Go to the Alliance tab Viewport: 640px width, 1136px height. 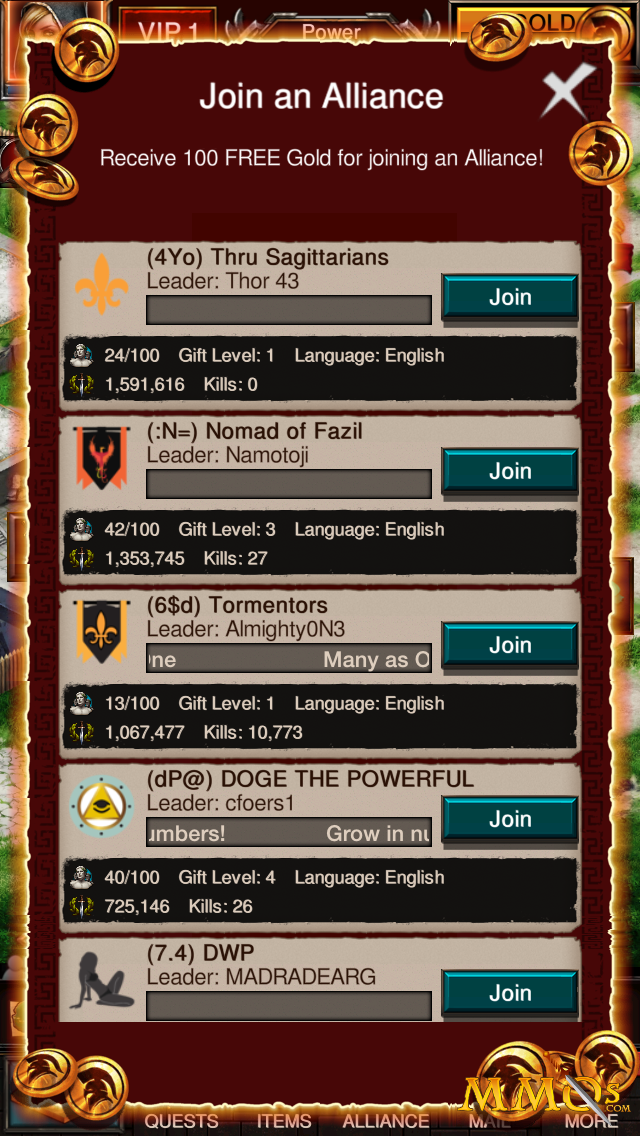click(386, 1121)
